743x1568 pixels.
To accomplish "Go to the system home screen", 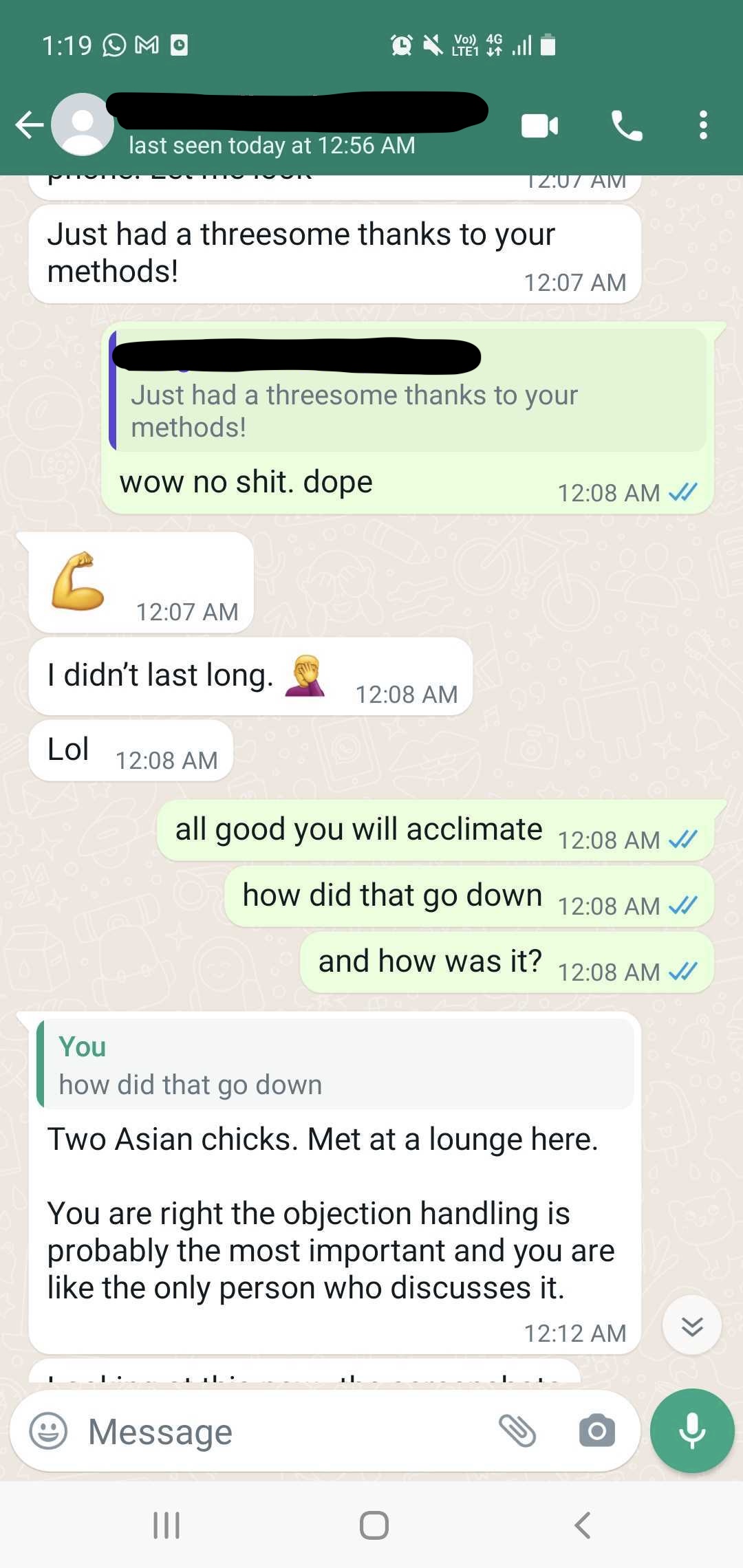I will [x=374, y=1525].
